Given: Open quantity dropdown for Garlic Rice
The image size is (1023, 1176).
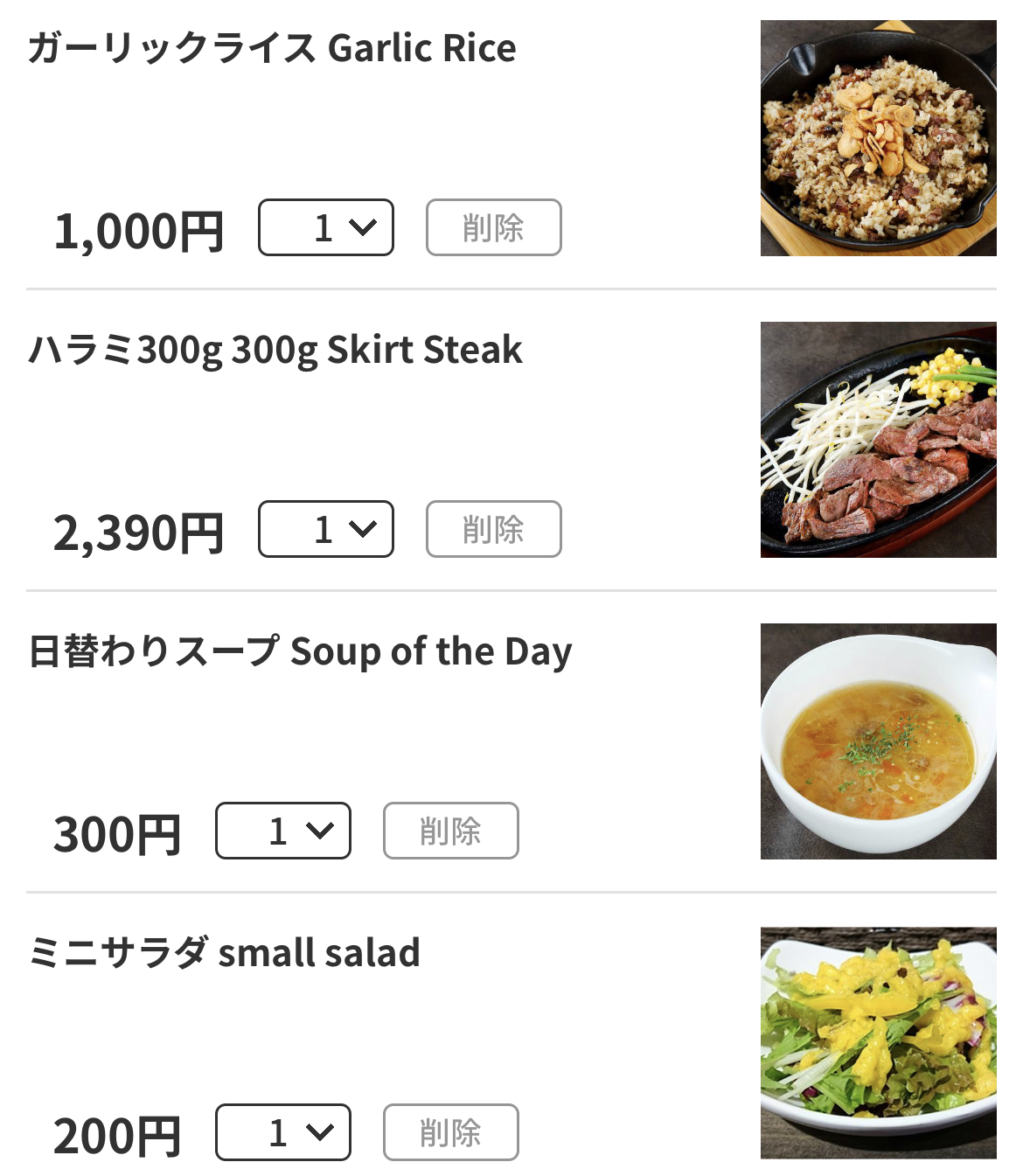Looking at the screenshot, I should coord(326,228).
